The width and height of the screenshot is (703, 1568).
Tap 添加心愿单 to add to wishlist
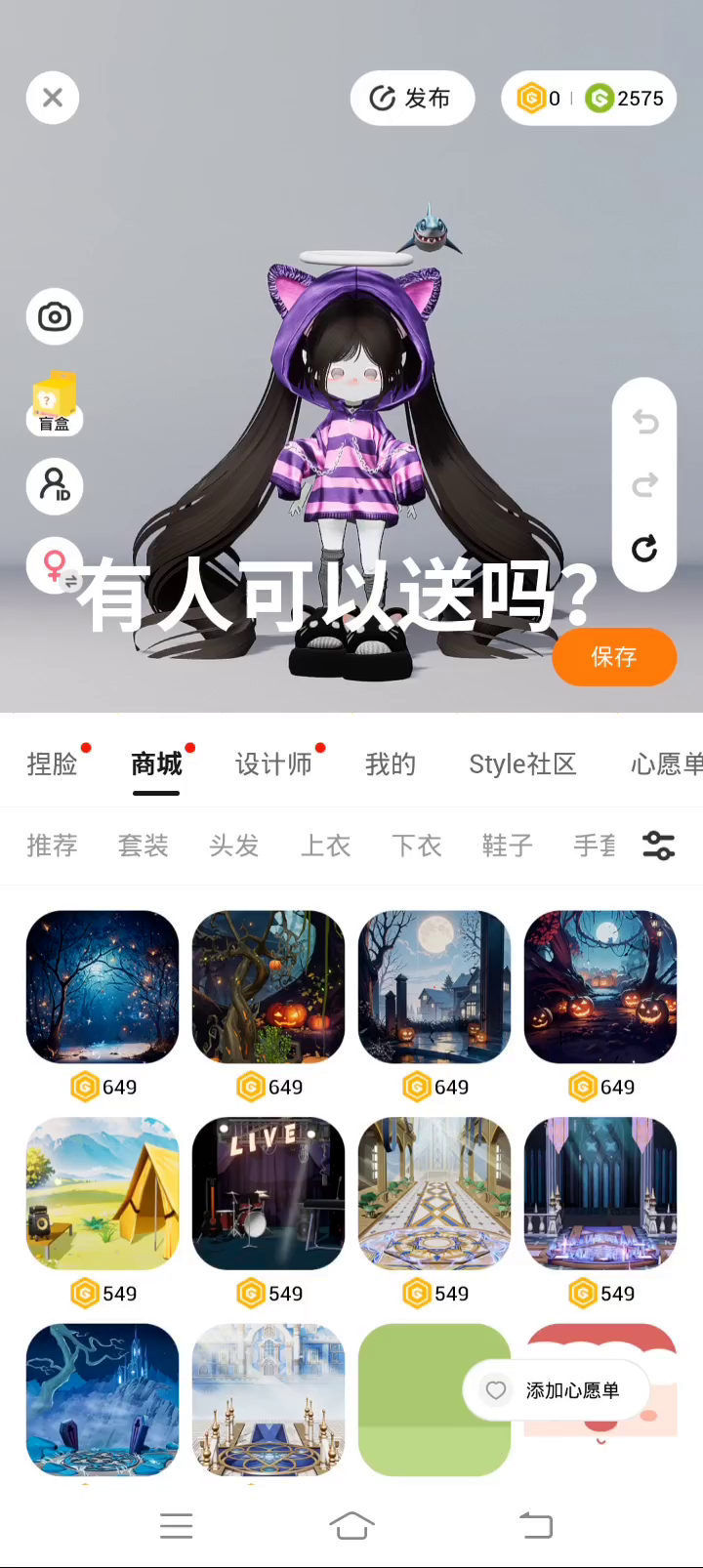click(x=557, y=1390)
